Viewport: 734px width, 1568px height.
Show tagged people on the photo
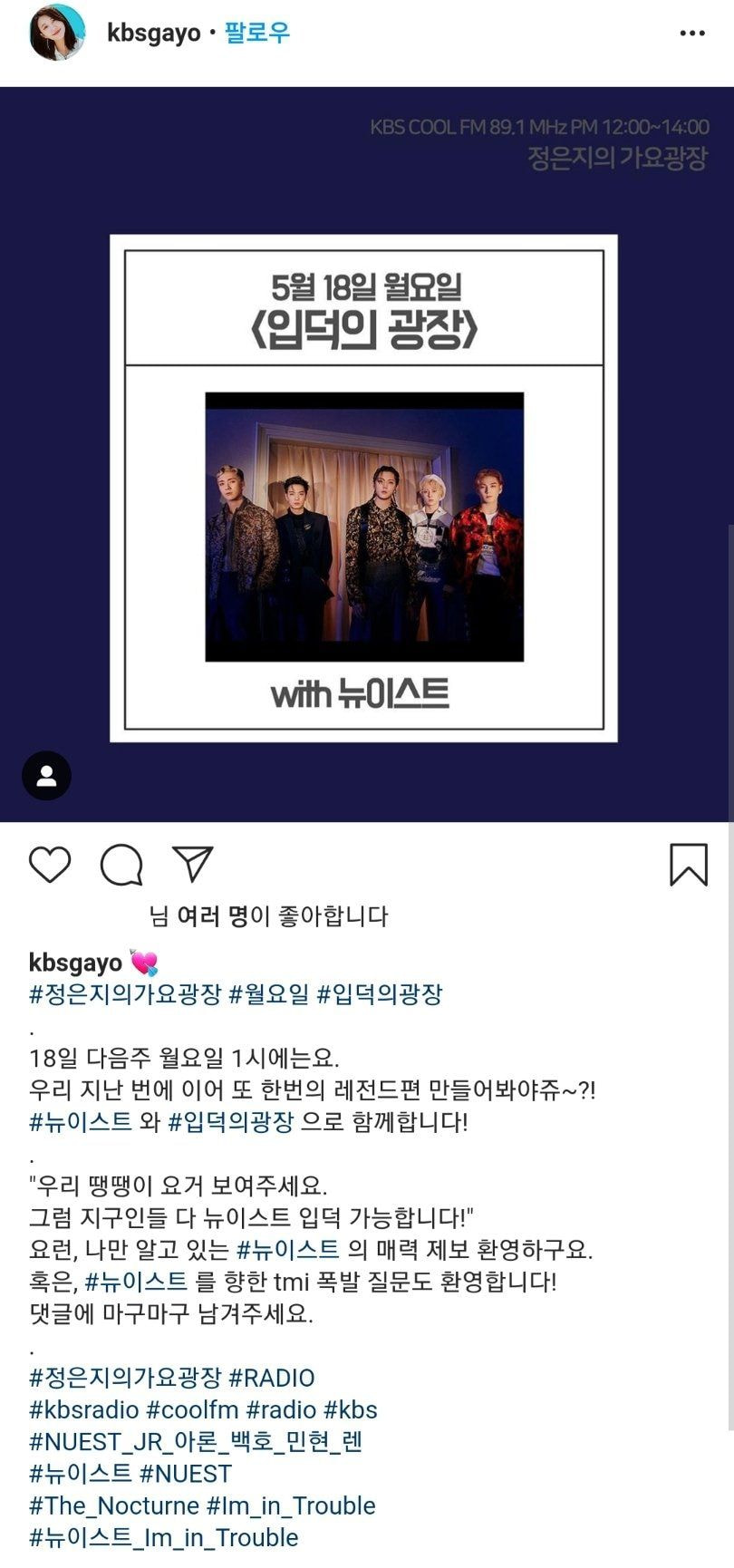click(46, 776)
